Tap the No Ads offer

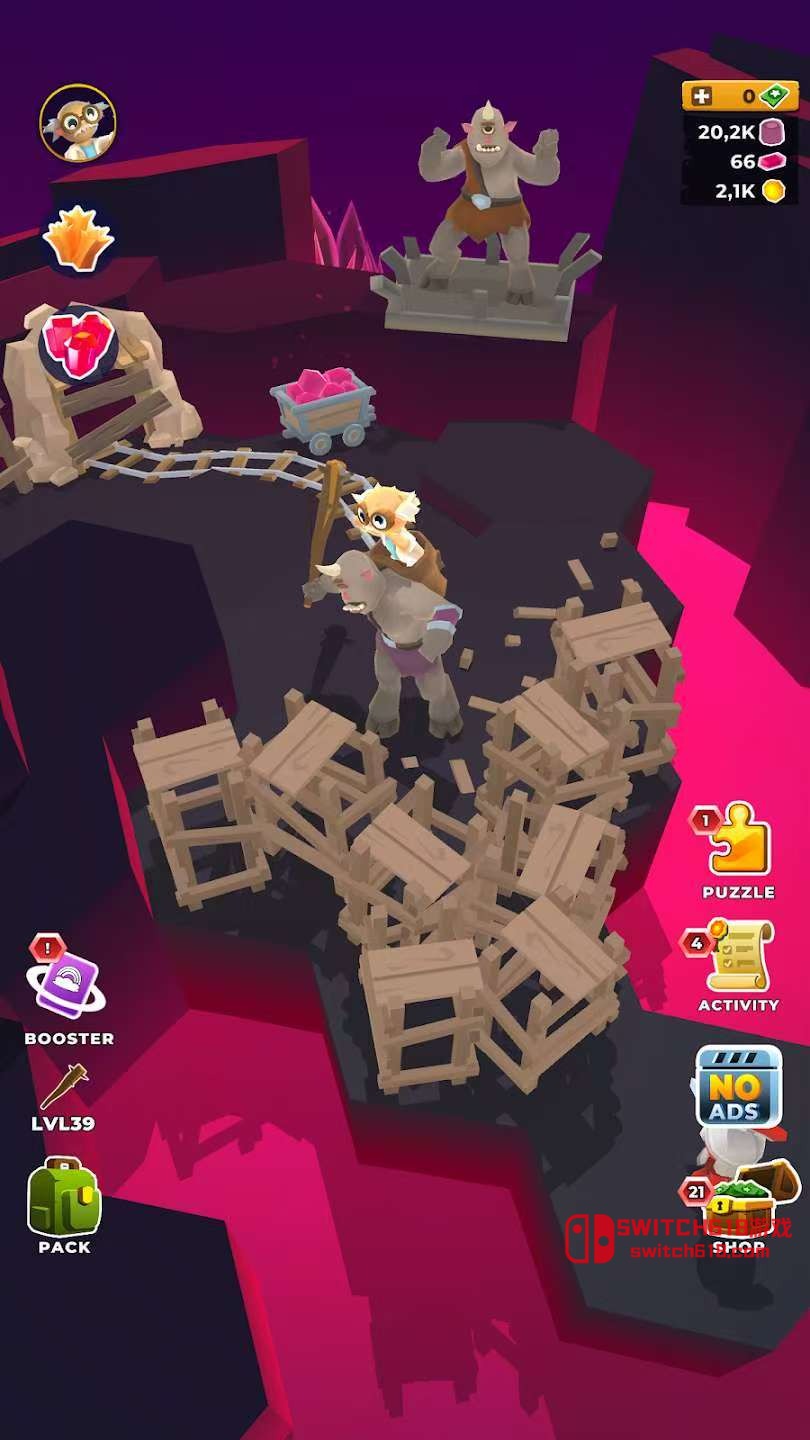click(x=738, y=1087)
